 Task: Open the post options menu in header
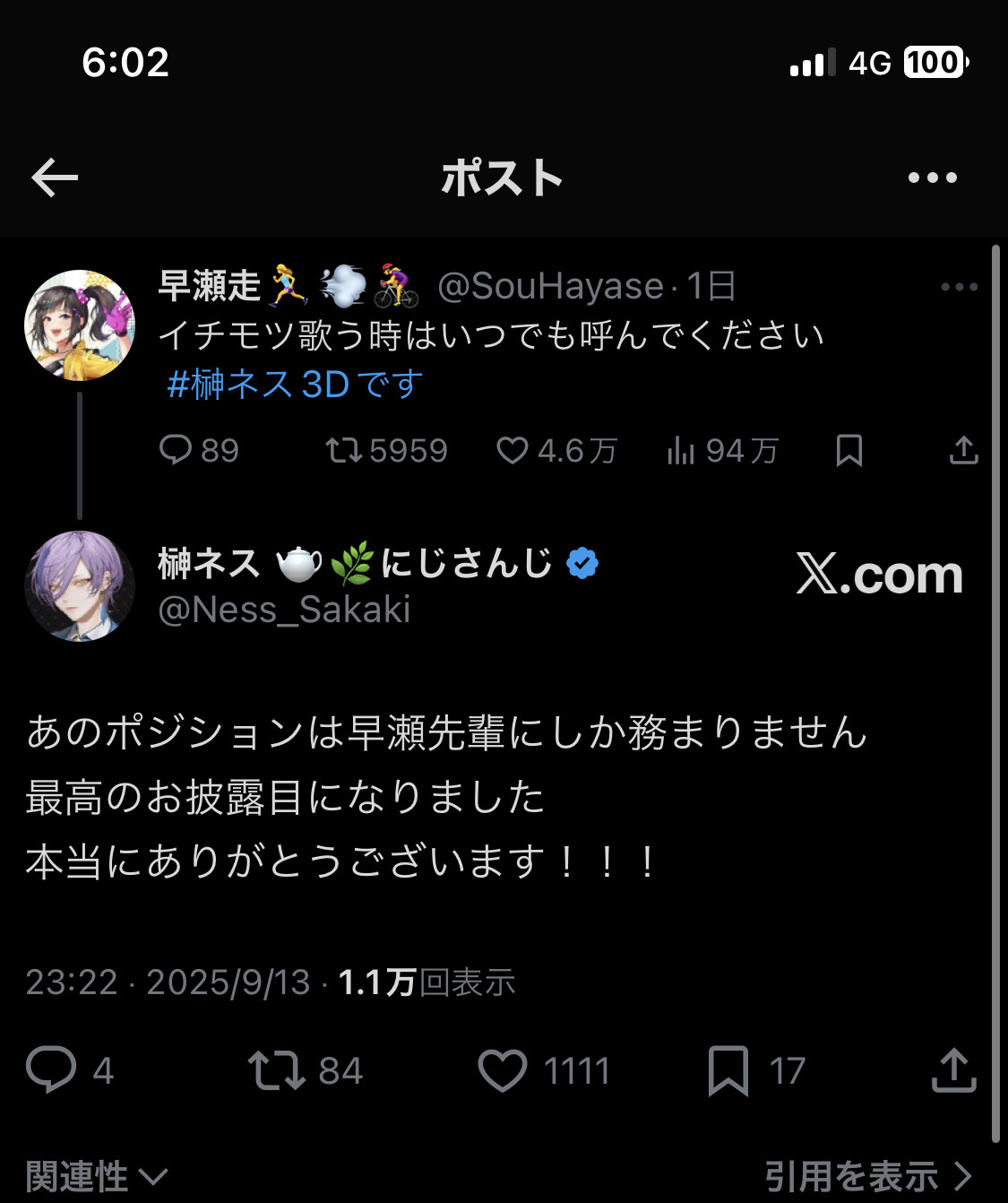(x=932, y=178)
